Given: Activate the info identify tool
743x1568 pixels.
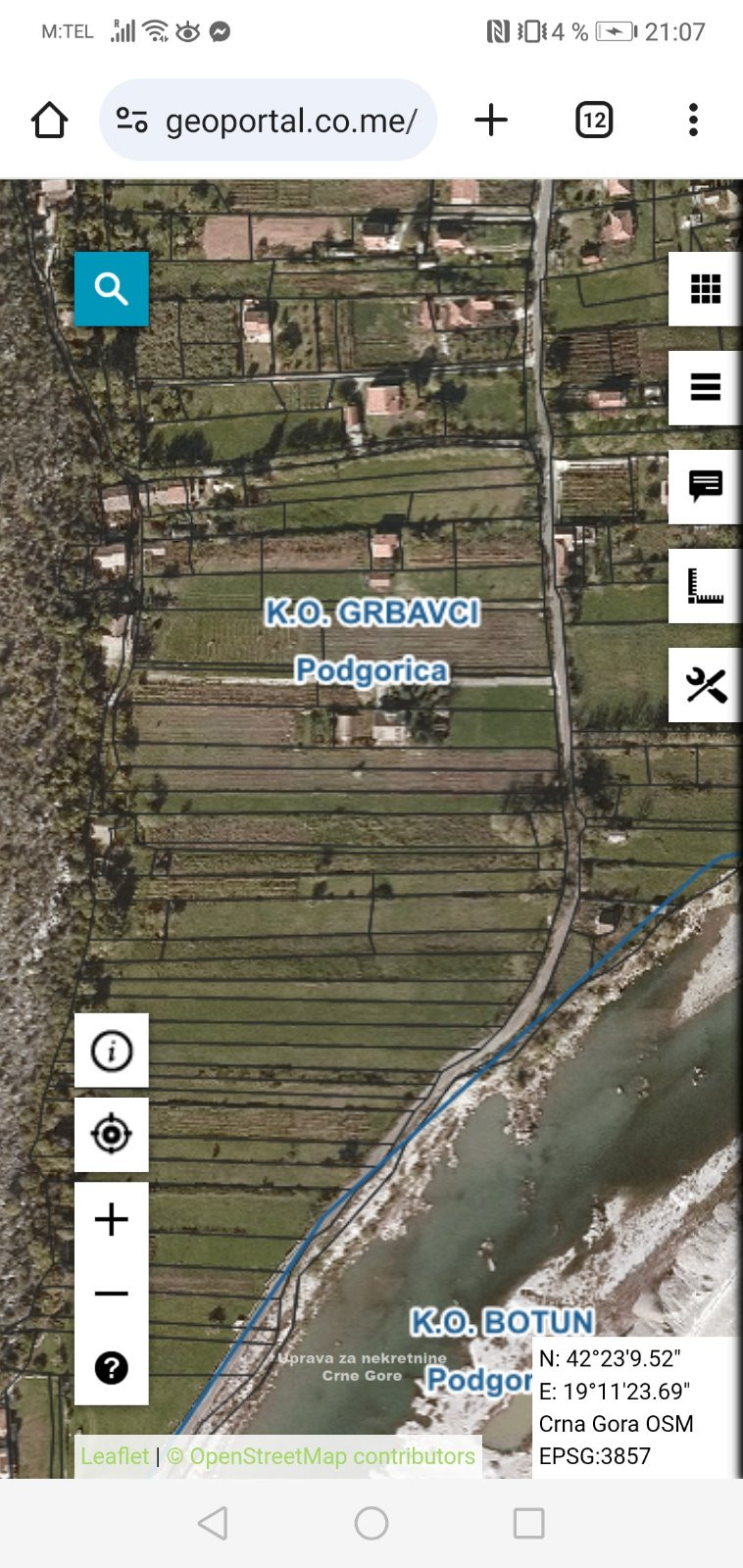Looking at the screenshot, I should (x=112, y=1051).
